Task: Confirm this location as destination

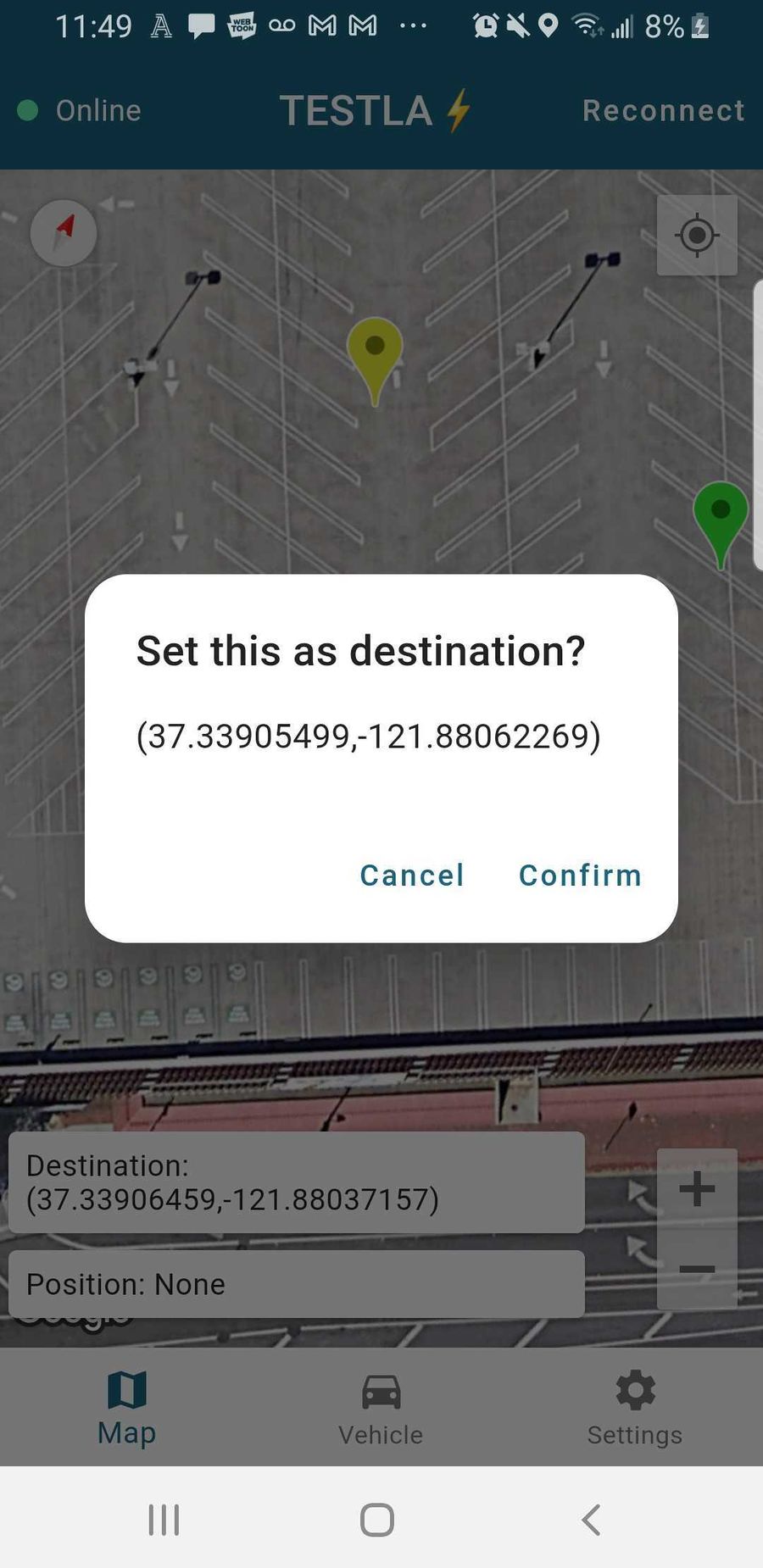Action: [x=580, y=875]
